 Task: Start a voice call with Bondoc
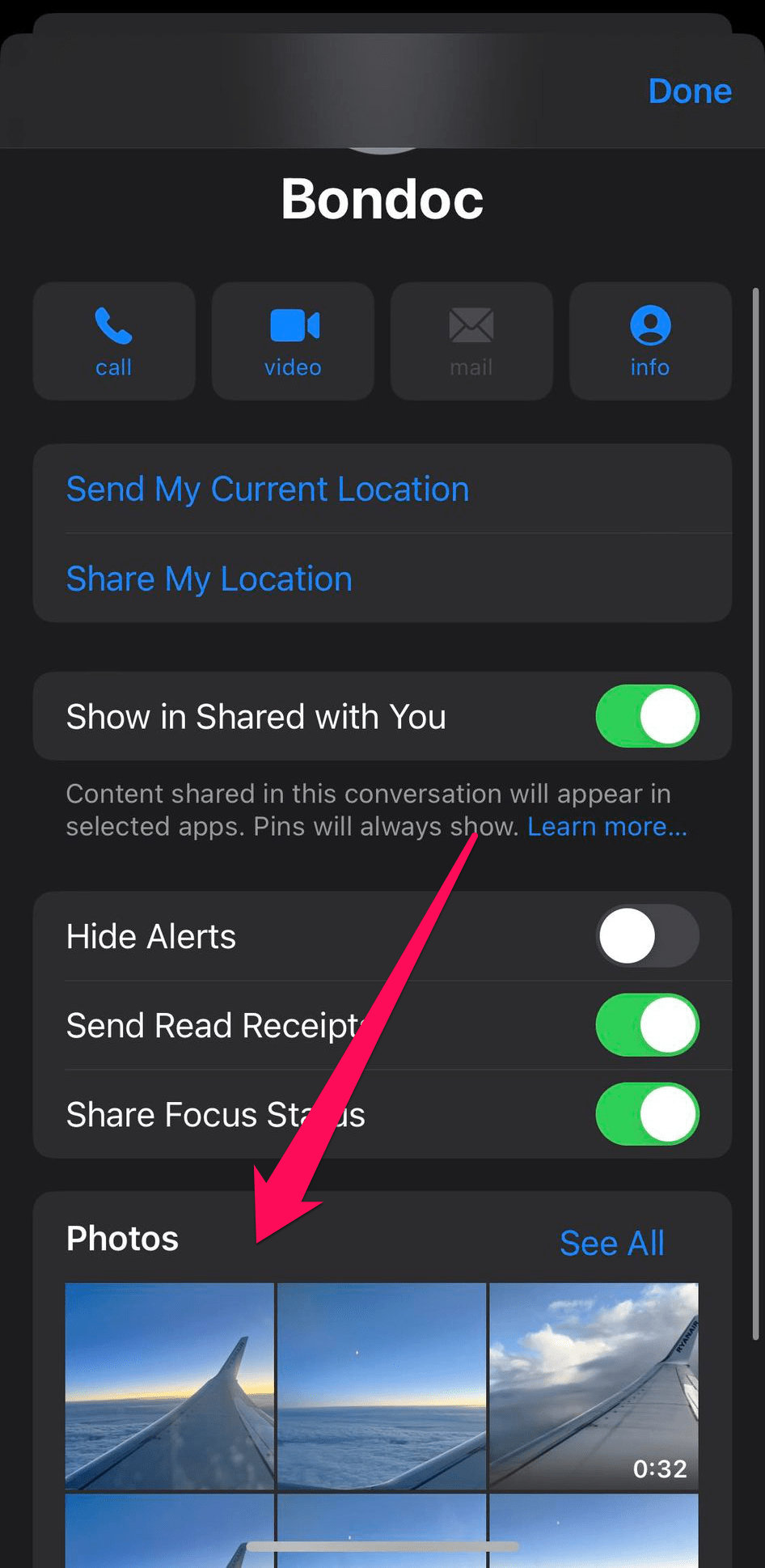[114, 341]
